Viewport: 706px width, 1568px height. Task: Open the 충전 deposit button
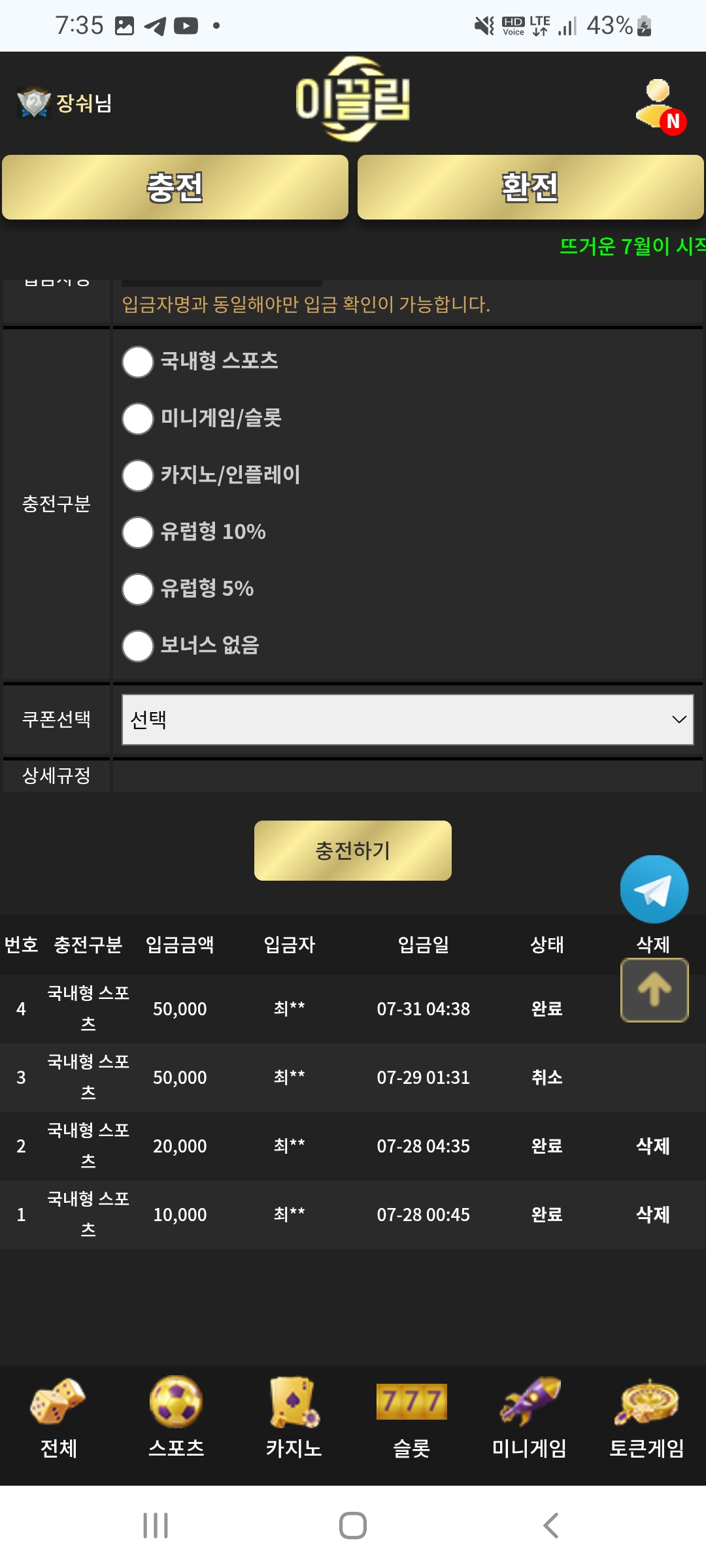click(175, 188)
